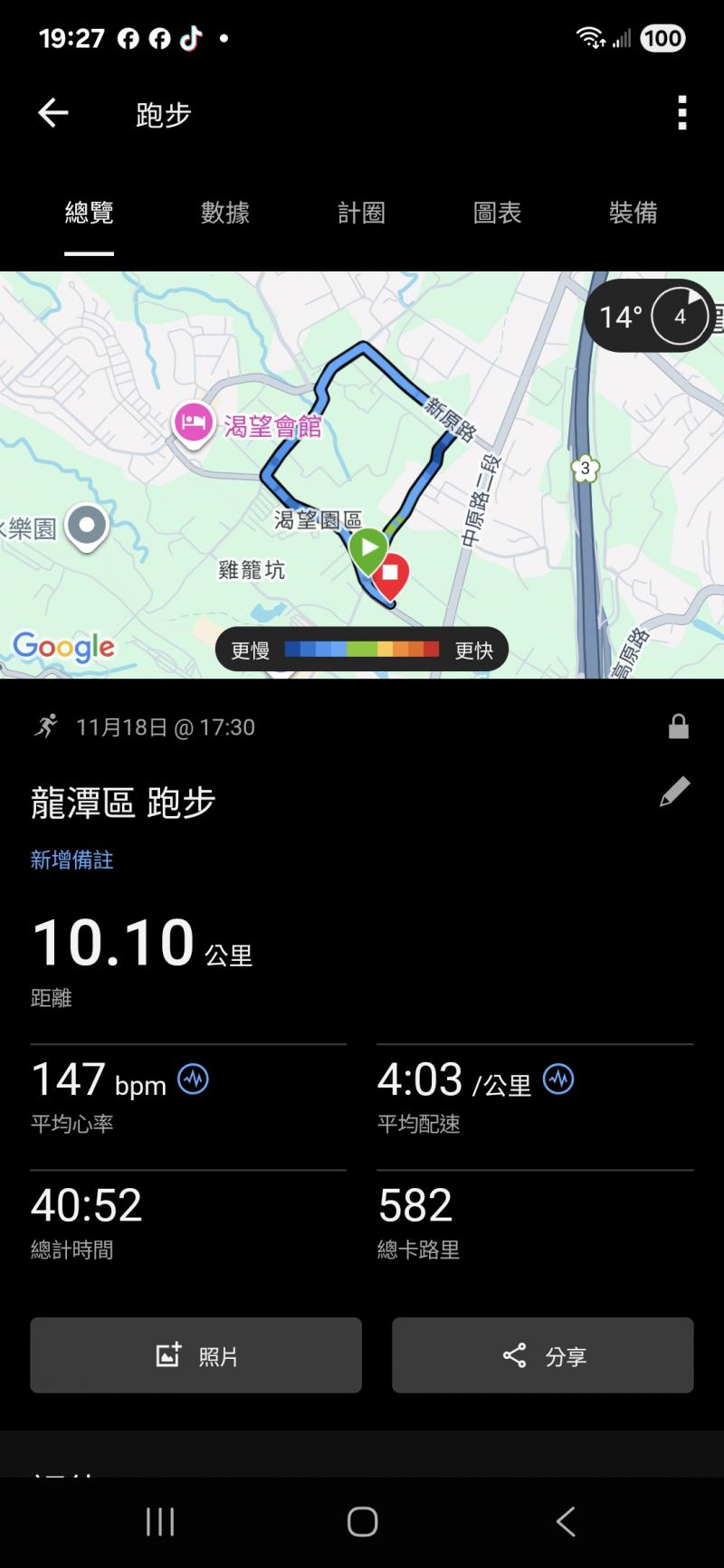Screen dimensions: 724x1568
Task: Go back using the top arrow
Action: pos(53,113)
